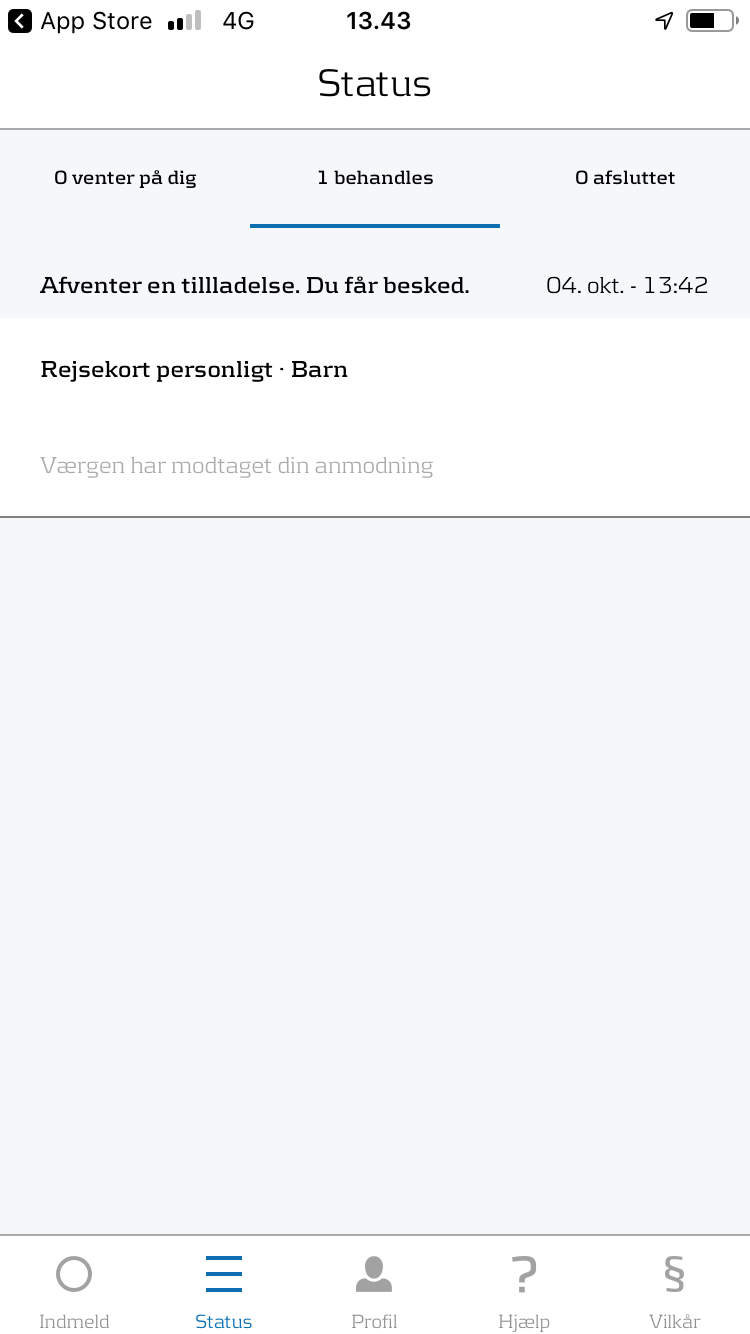Viewport: 750px width, 1334px height.
Task: Open the Profil tab
Action: pos(374,1290)
